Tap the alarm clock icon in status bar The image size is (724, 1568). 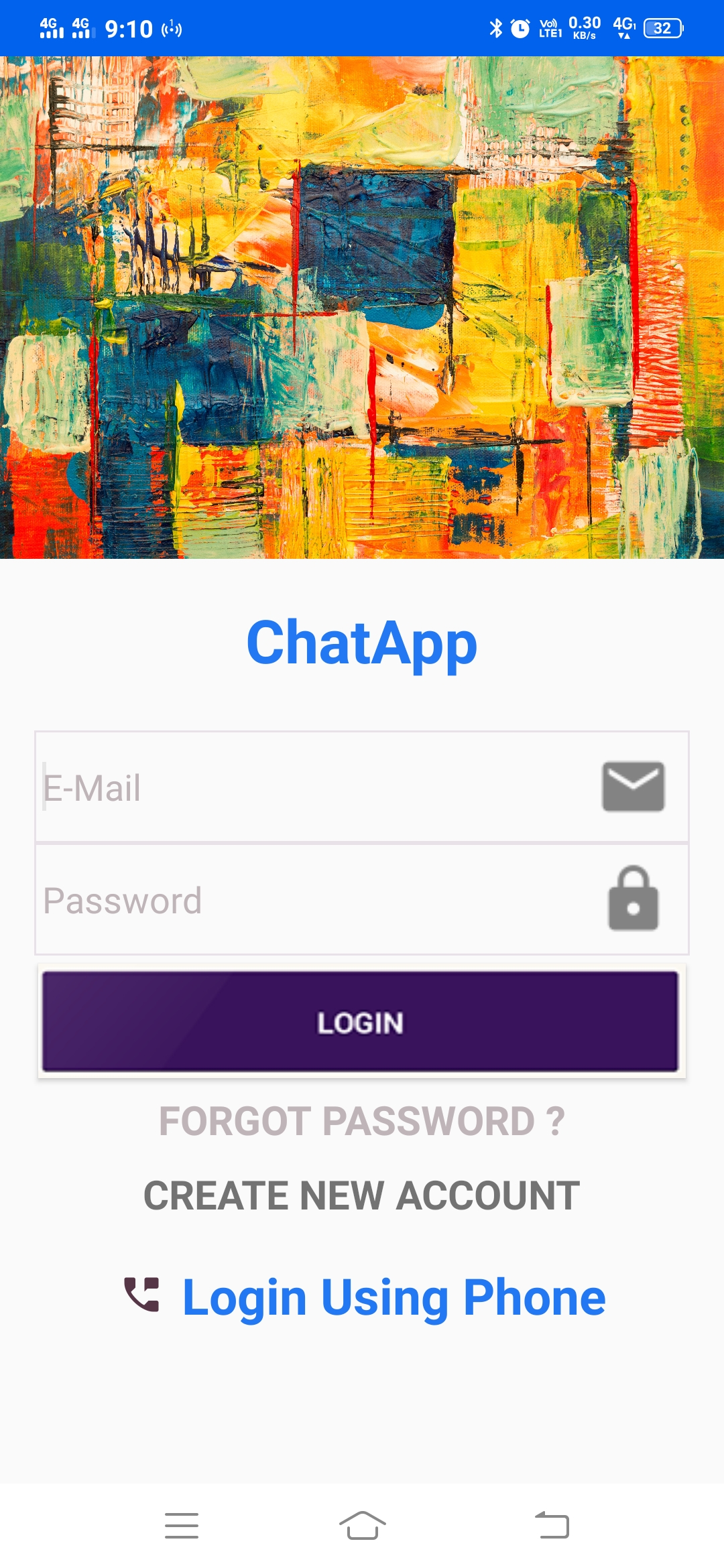[x=522, y=27]
